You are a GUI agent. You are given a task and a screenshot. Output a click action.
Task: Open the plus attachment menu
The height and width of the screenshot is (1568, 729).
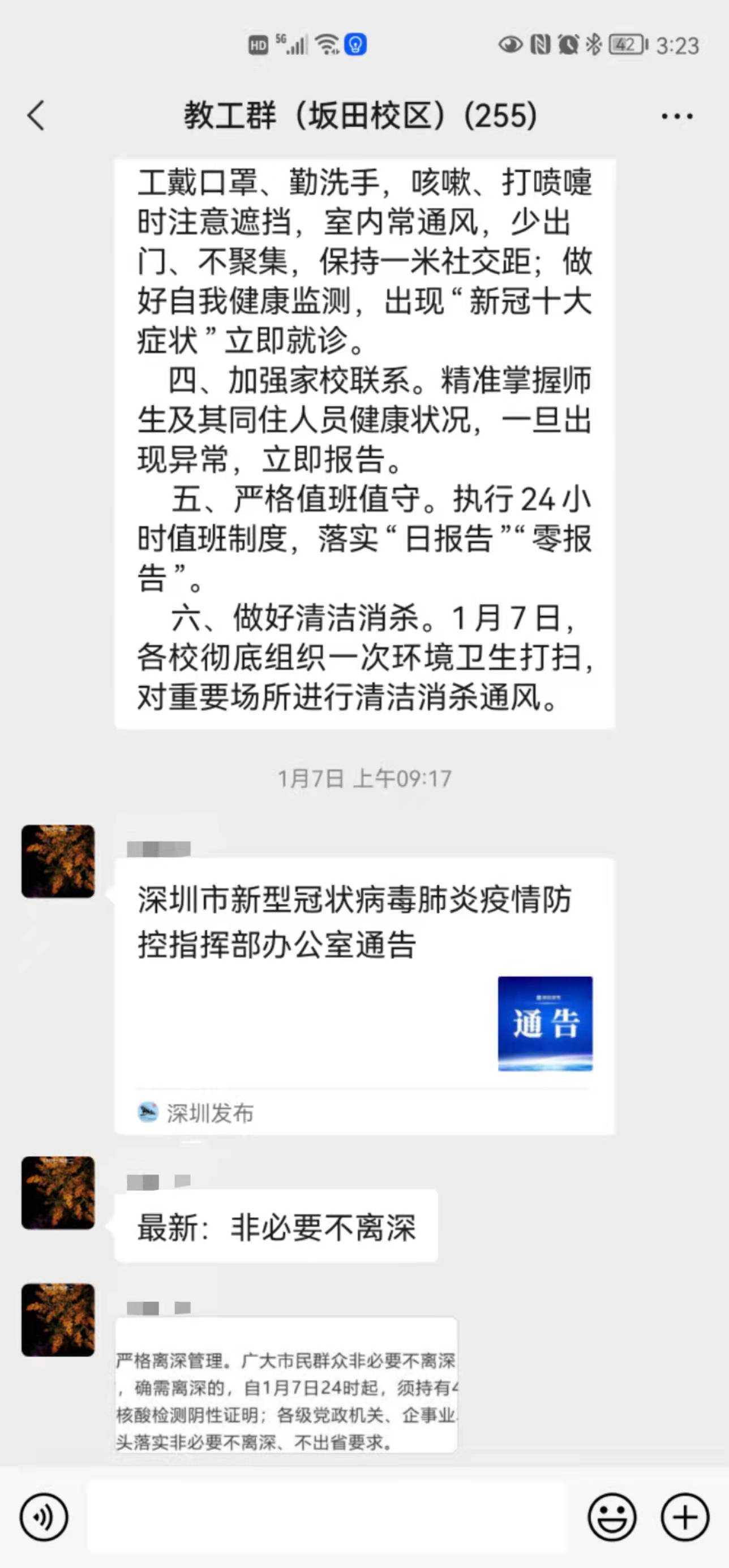point(685,1517)
